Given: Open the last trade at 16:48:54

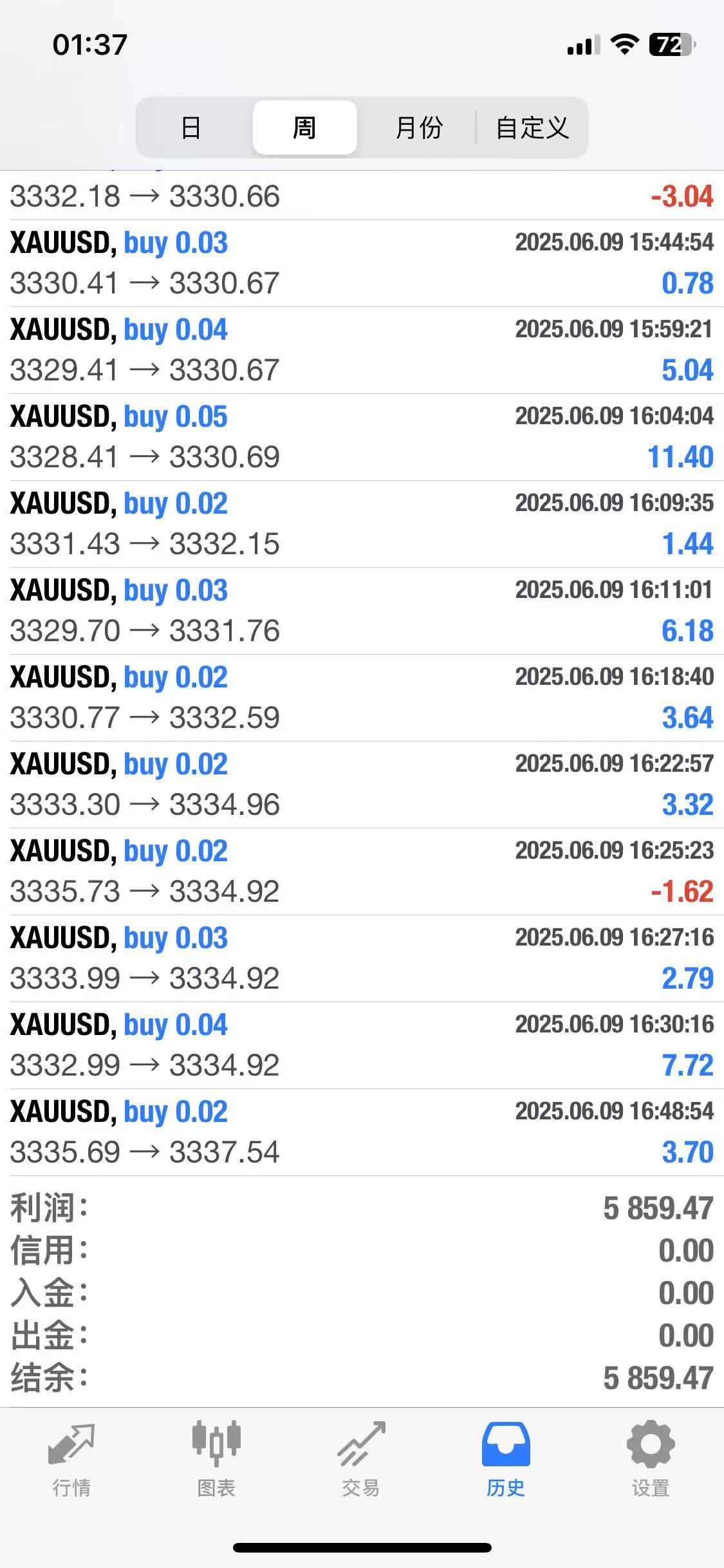Looking at the screenshot, I should (x=362, y=1132).
